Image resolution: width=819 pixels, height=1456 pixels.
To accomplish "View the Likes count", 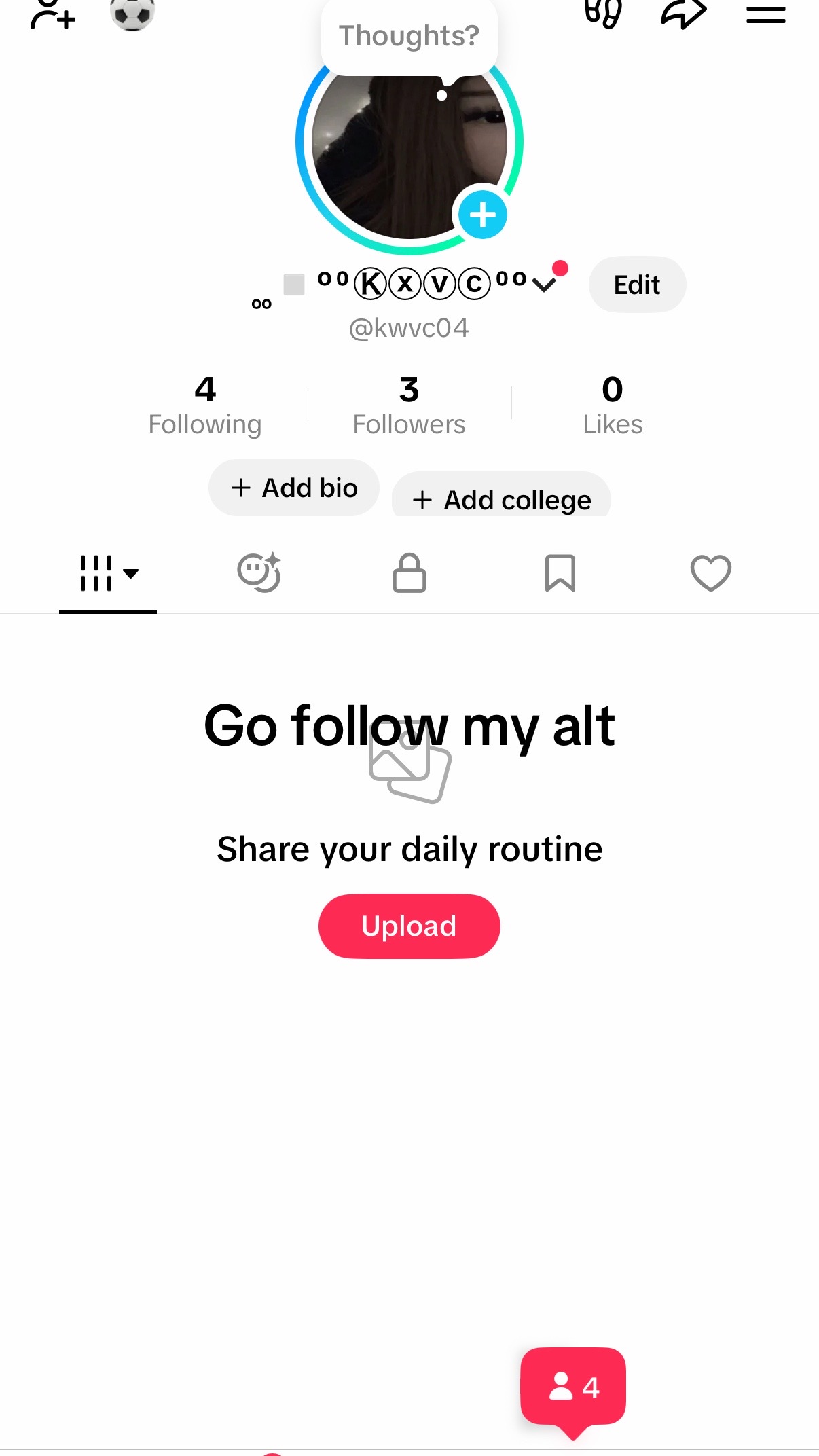I will [x=613, y=405].
